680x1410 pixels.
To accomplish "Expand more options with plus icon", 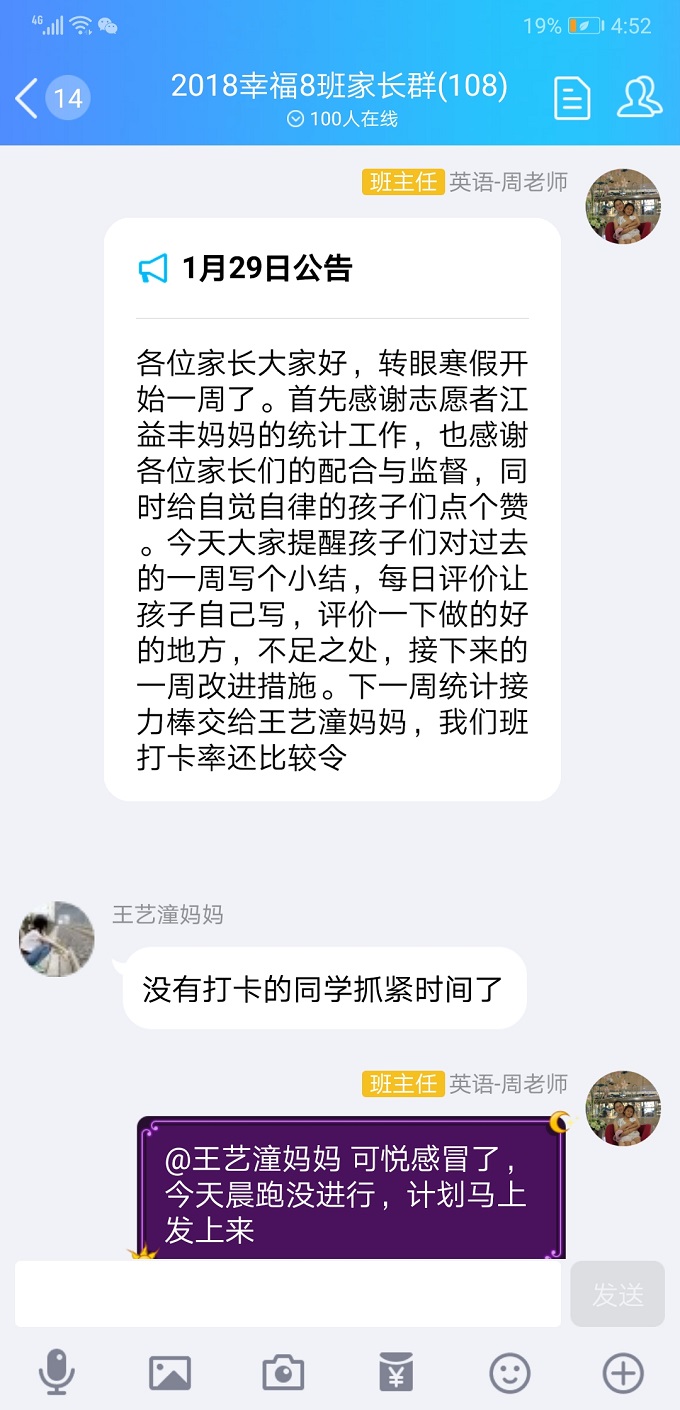I will (x=622, y=1372).
